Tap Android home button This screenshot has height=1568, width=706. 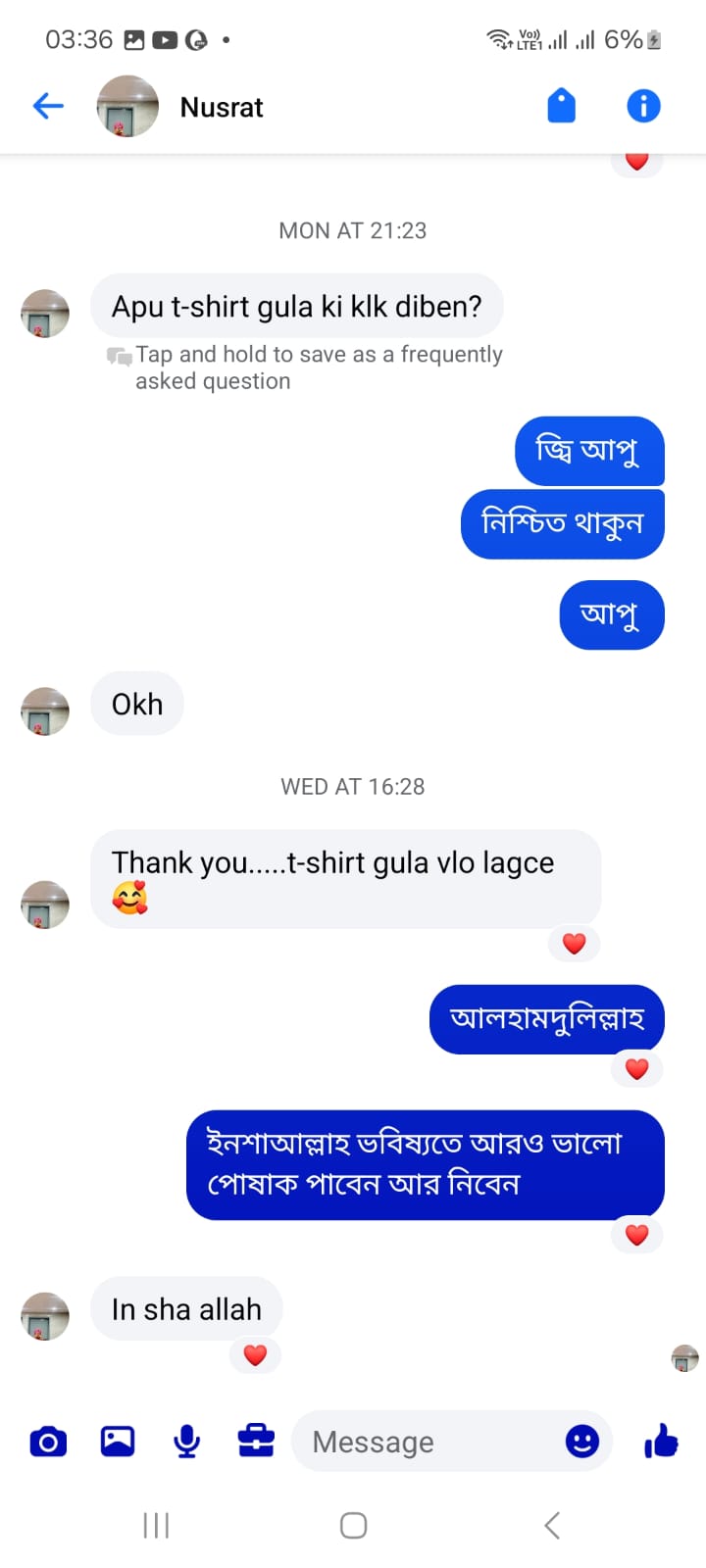point(353,1525)
